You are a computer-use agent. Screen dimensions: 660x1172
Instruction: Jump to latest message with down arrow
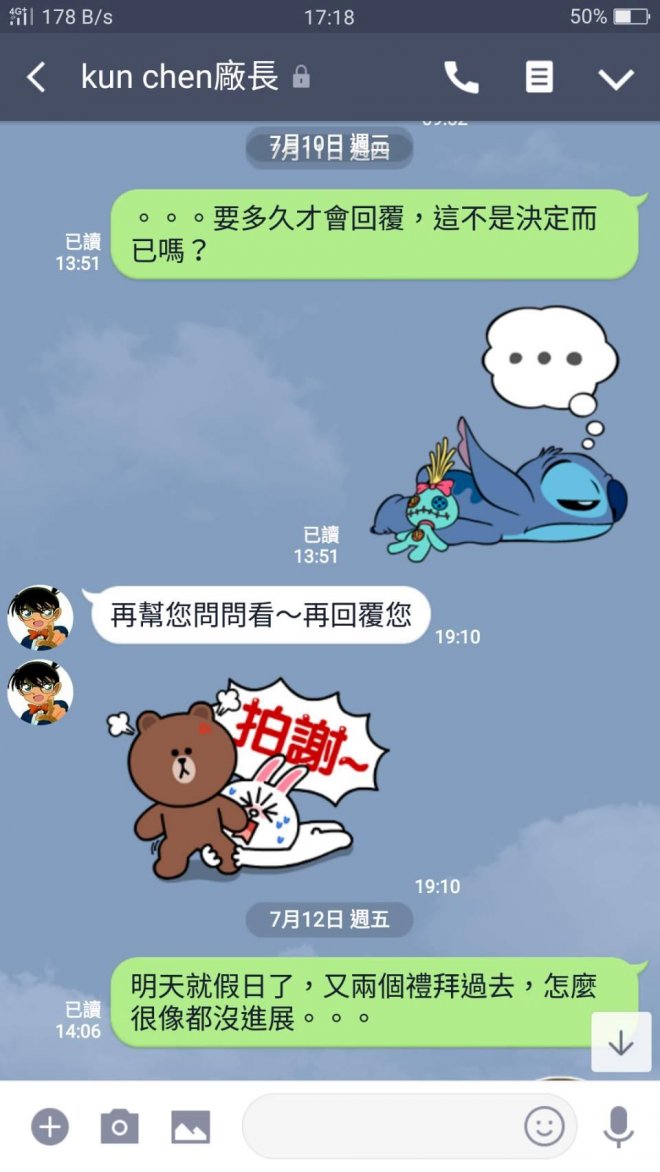pos(621,1042)
